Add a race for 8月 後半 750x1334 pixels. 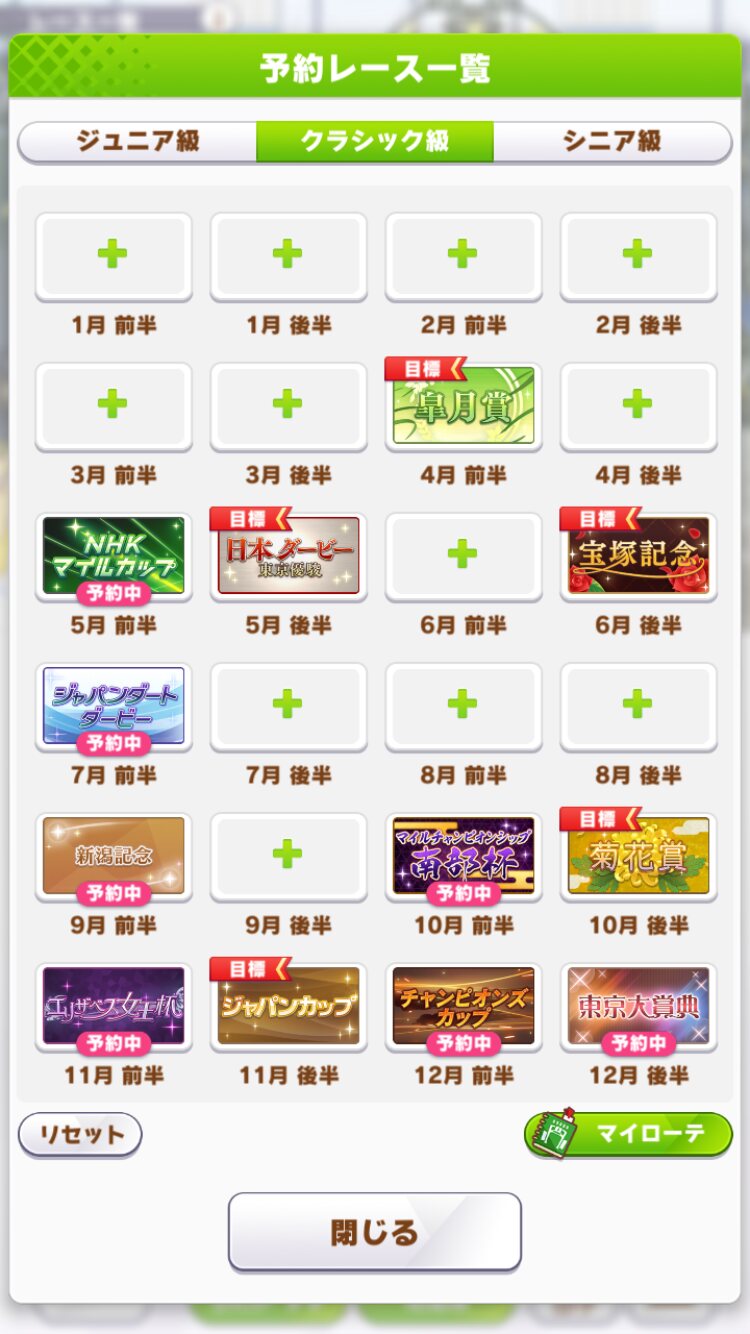tap(638, 706)
